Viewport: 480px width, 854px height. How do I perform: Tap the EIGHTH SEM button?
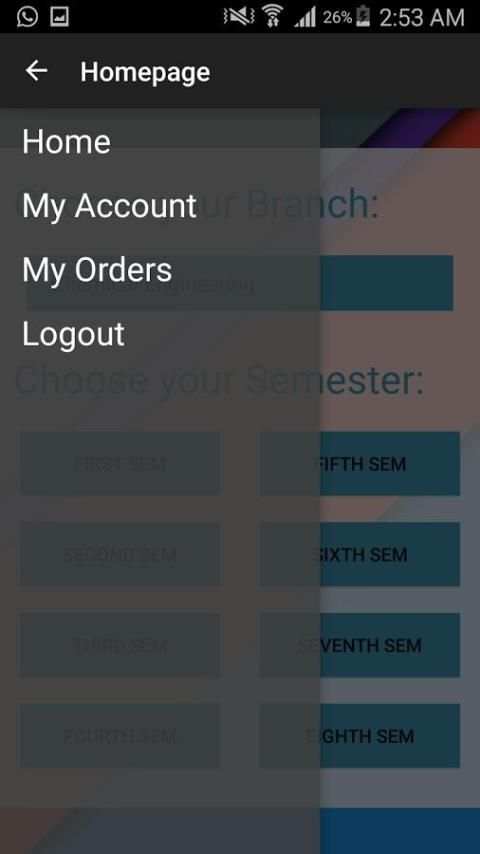point(360,736)
